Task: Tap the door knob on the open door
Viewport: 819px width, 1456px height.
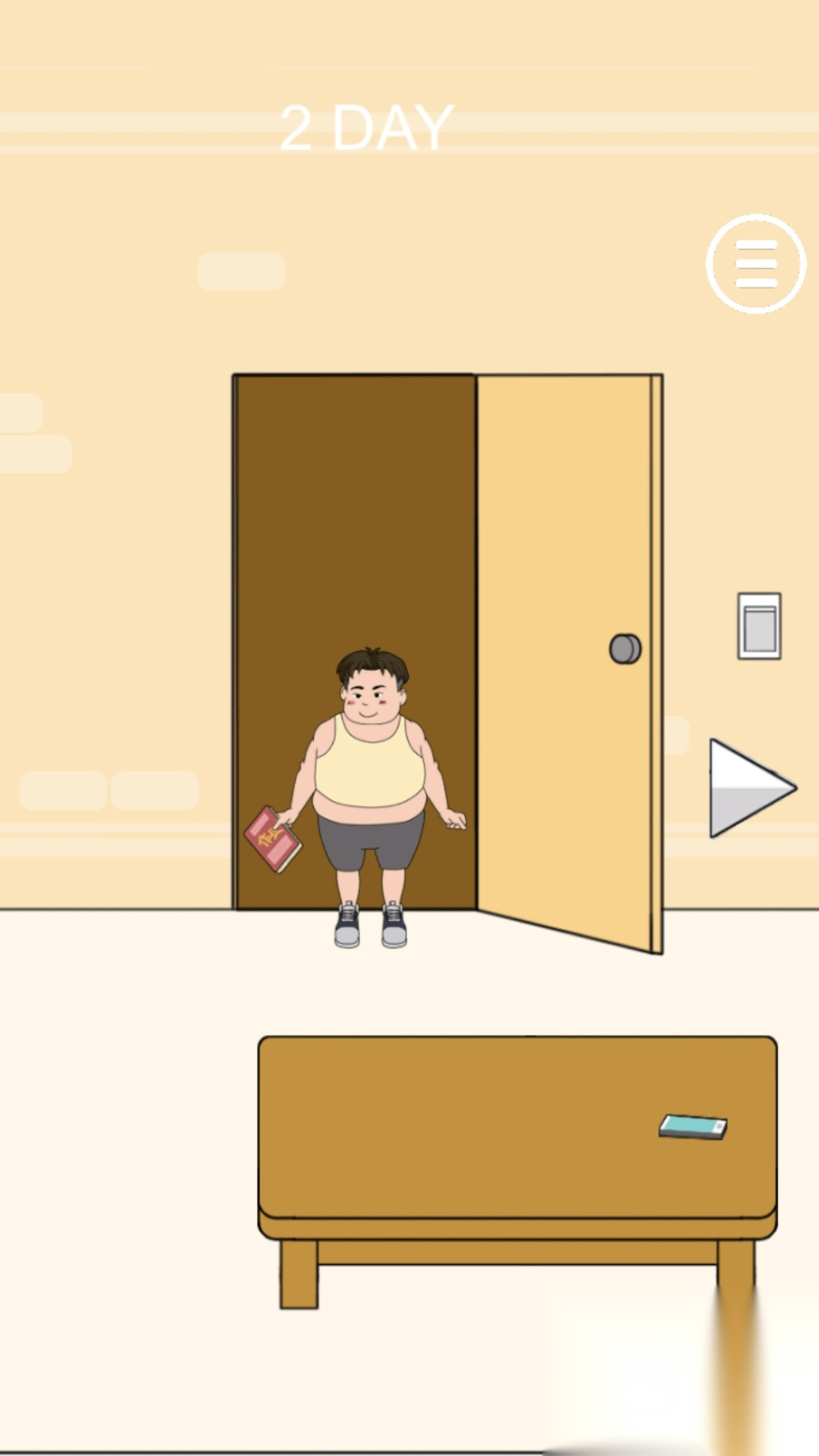Action: tap(625, 649)
